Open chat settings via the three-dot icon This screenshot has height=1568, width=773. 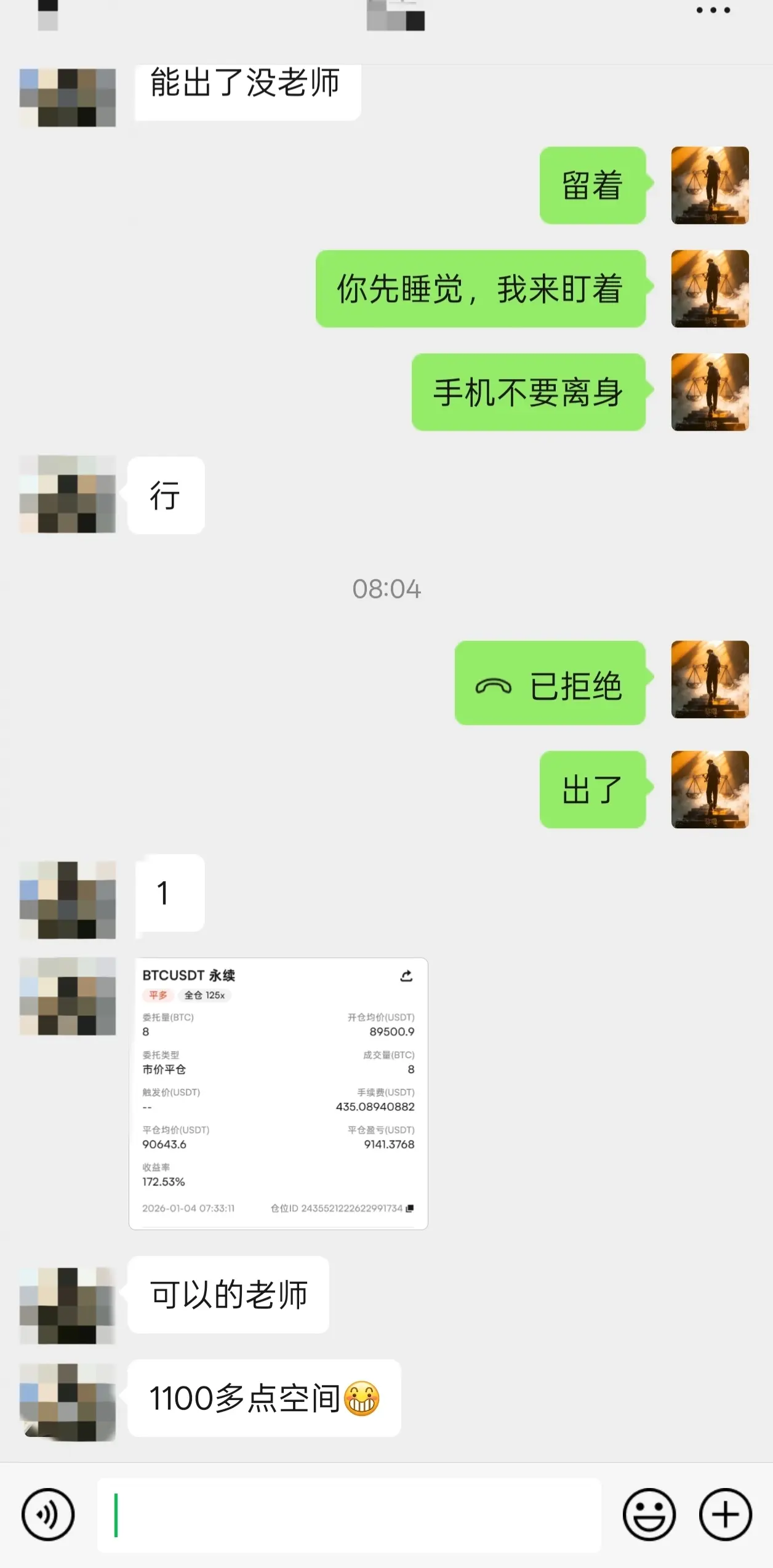point(711,9)
